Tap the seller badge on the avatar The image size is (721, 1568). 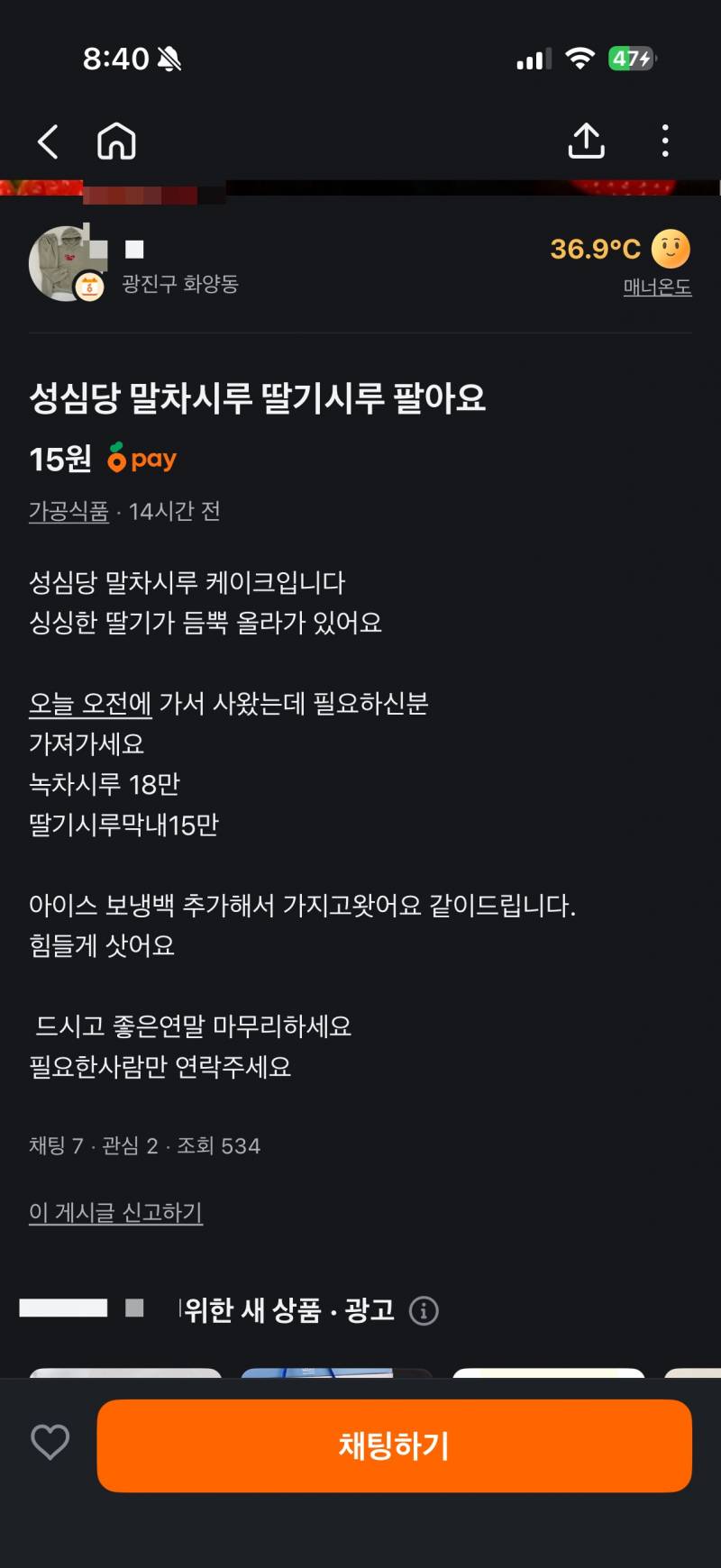pyautogui.click(x=88, y=284)
